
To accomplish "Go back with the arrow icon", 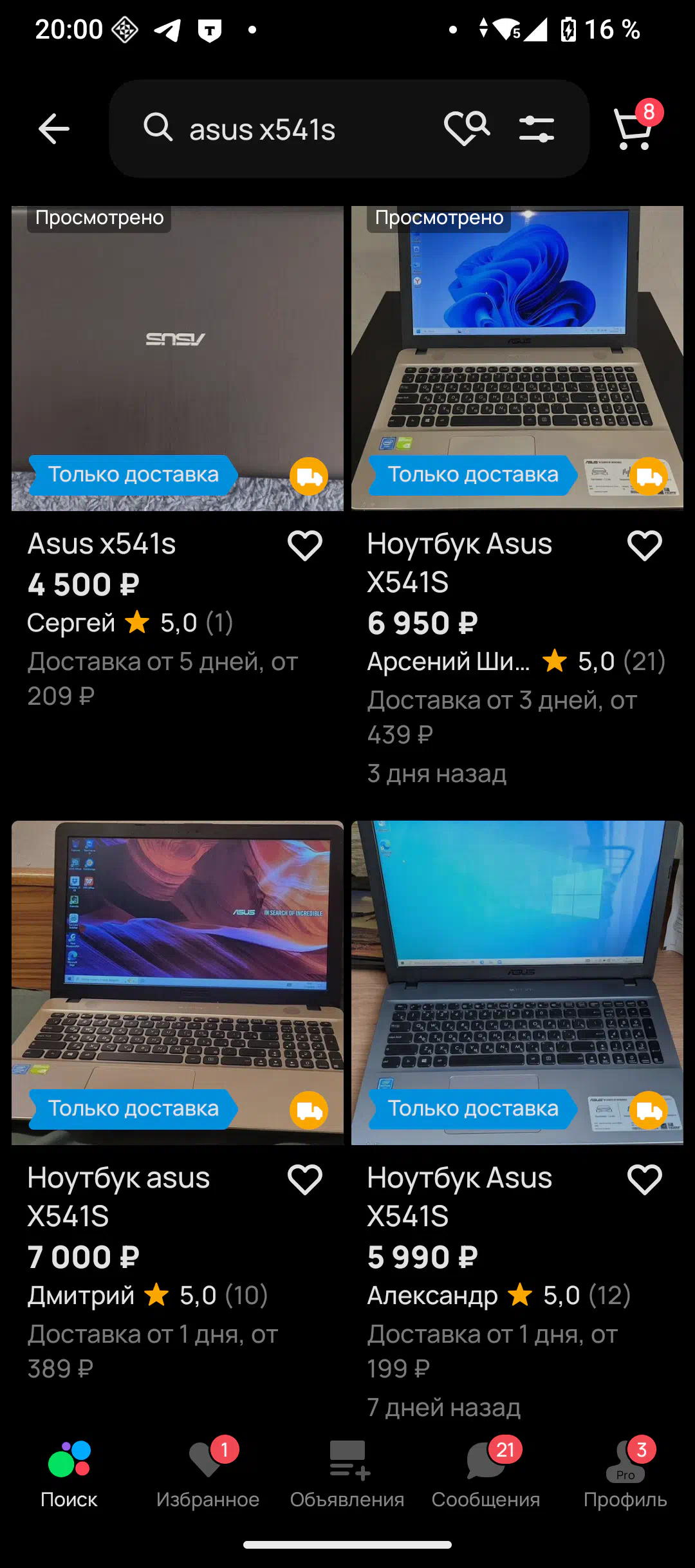I will coord(54,129).
